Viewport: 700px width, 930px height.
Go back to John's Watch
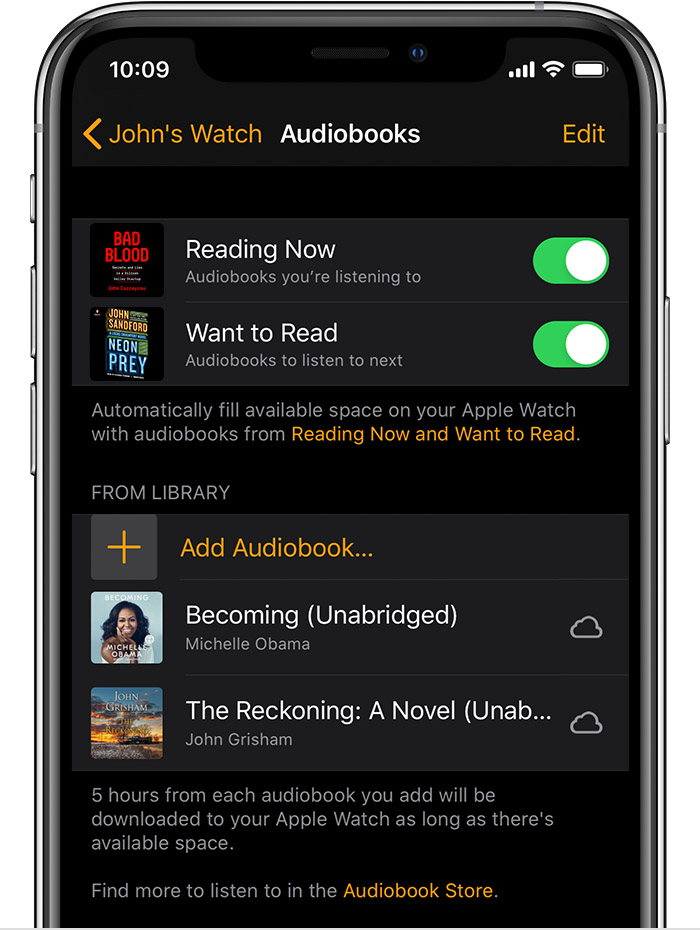172,134
